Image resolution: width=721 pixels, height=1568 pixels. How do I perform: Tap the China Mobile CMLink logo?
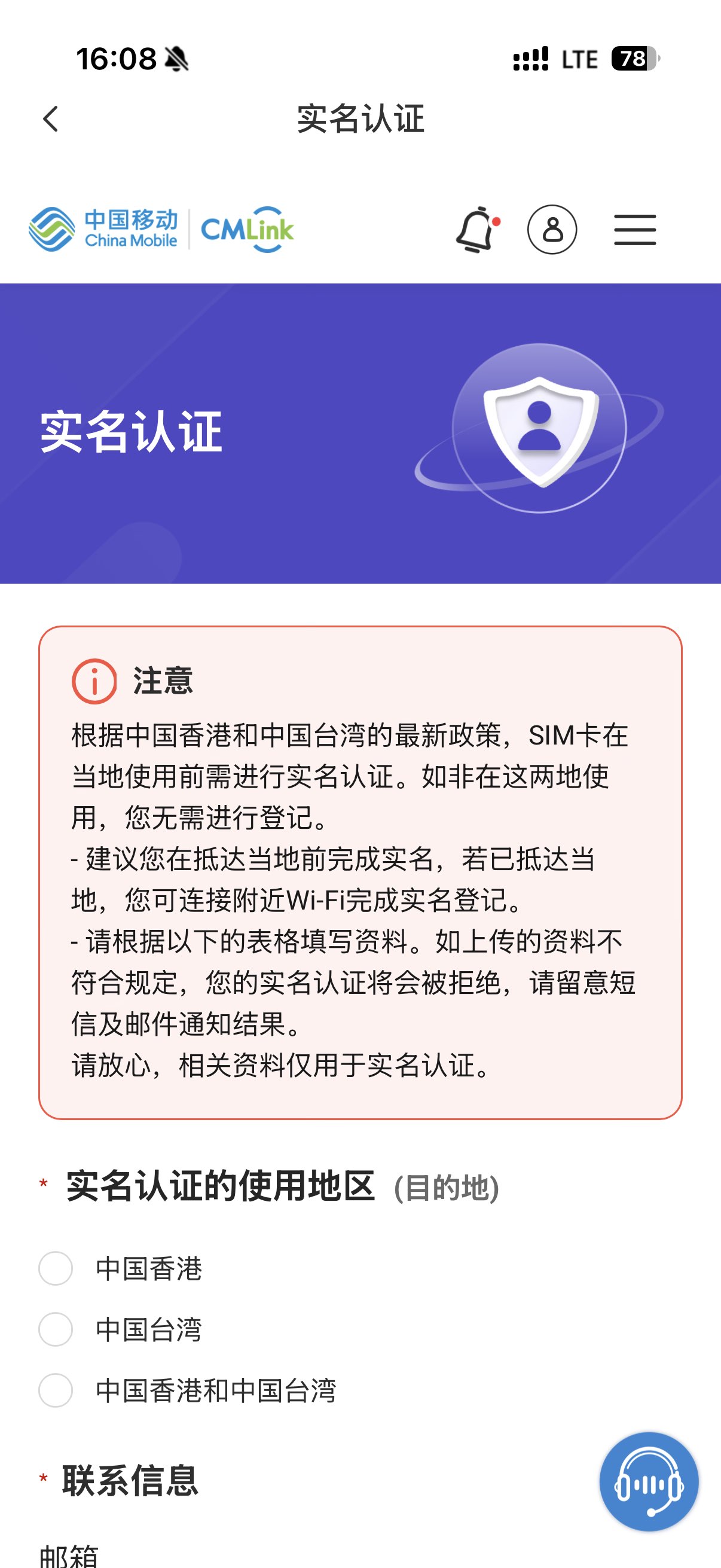161,230
